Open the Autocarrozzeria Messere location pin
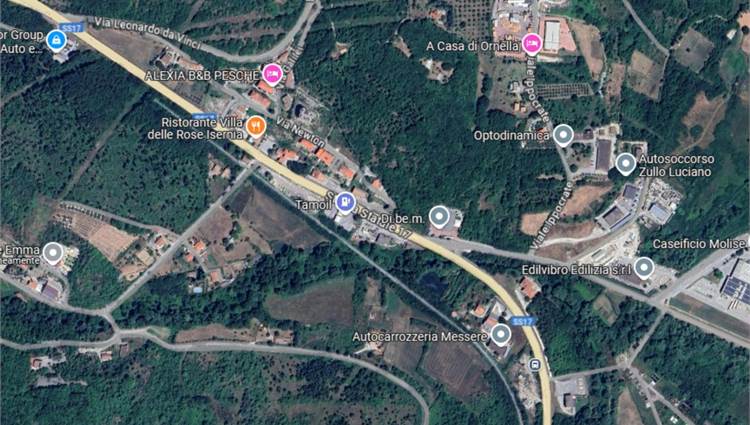 pos(500,335)
